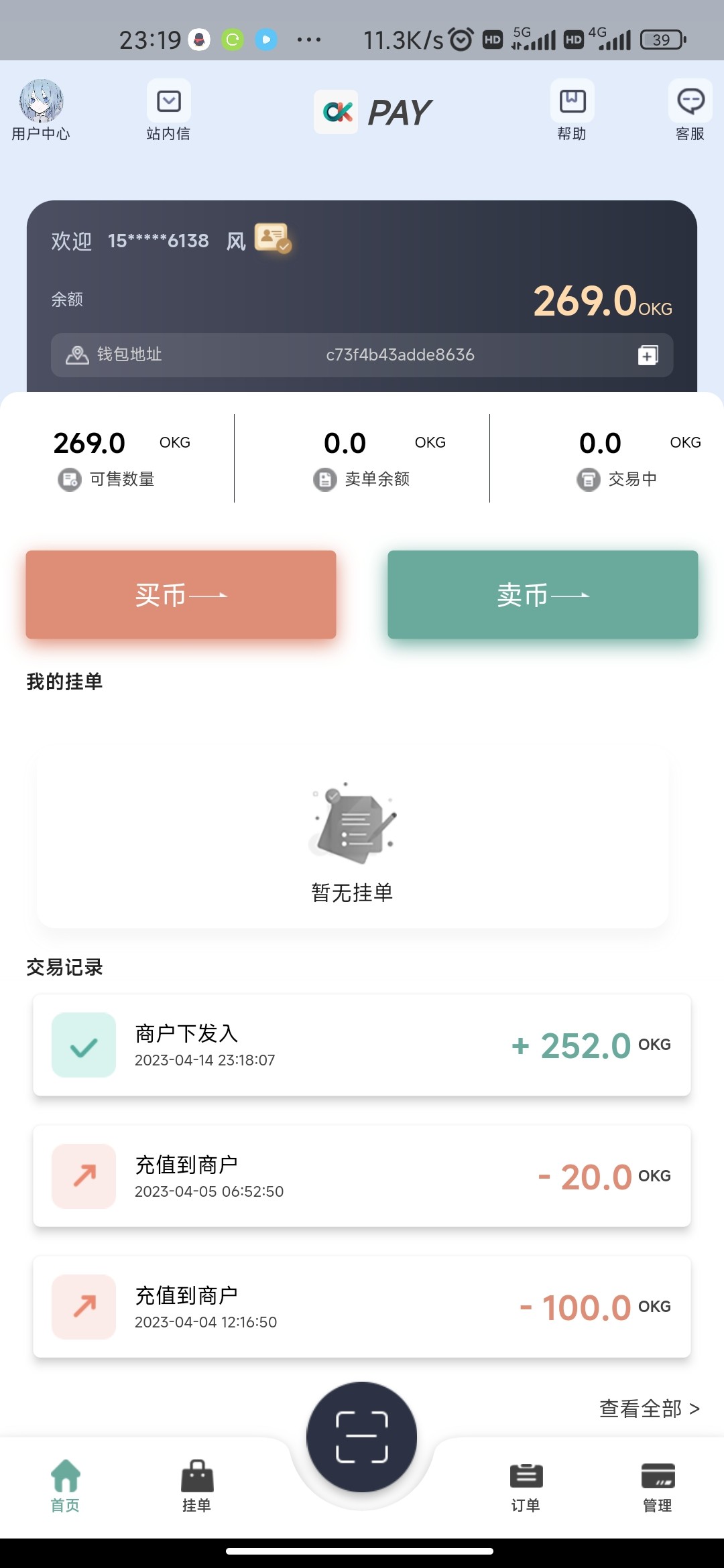Screen dimensions: 724x1568
Task: Switch to the 订单 orders tab
Action: pyautogui.click(x=526, y=1486)
